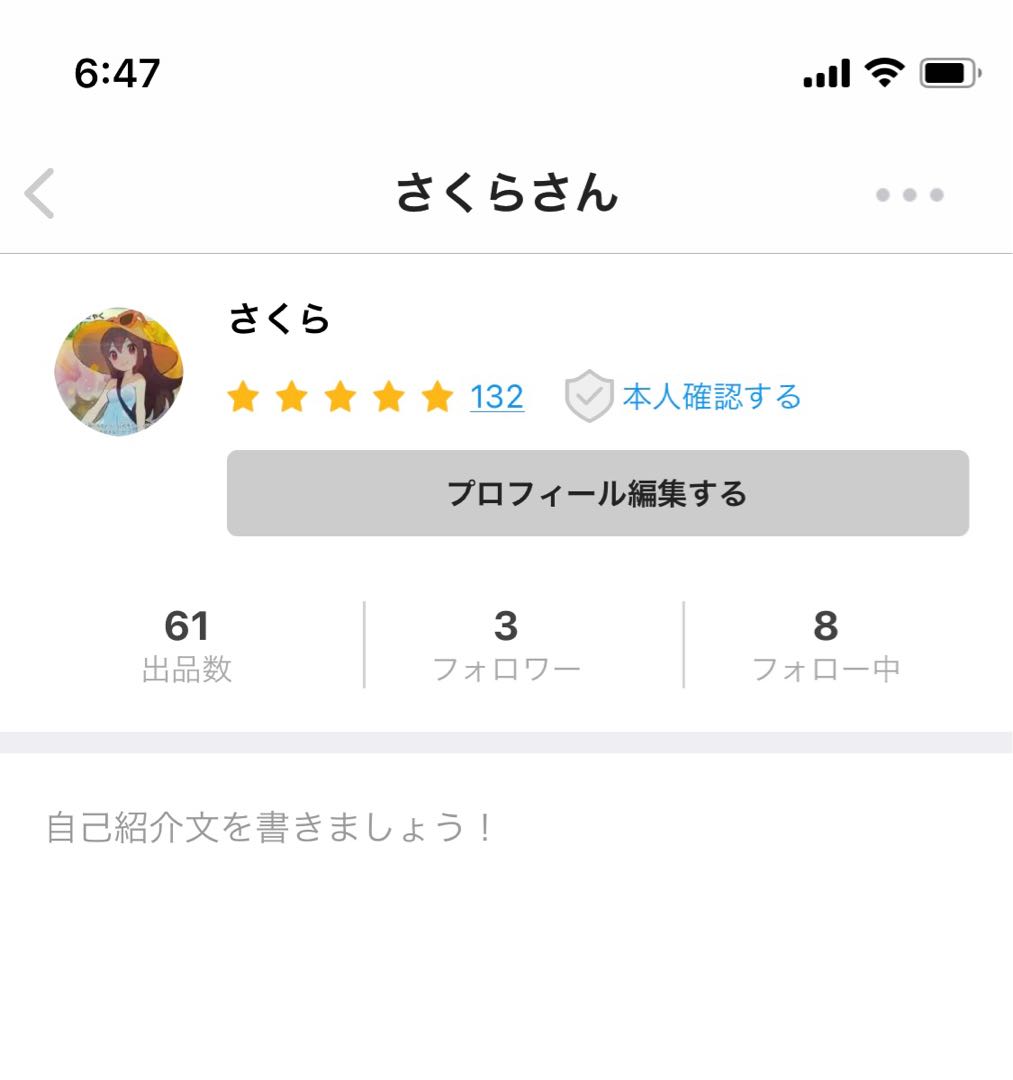
Task: Tap the first rating star
Action: (x=243, y=396)
